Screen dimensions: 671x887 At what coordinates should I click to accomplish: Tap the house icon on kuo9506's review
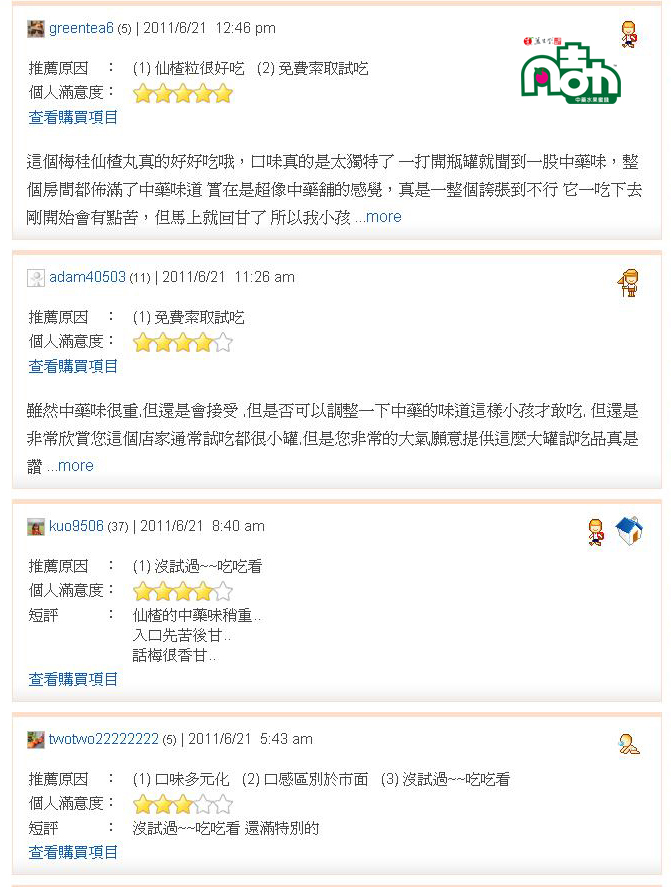pyautogui.click(x=629, y=530)
